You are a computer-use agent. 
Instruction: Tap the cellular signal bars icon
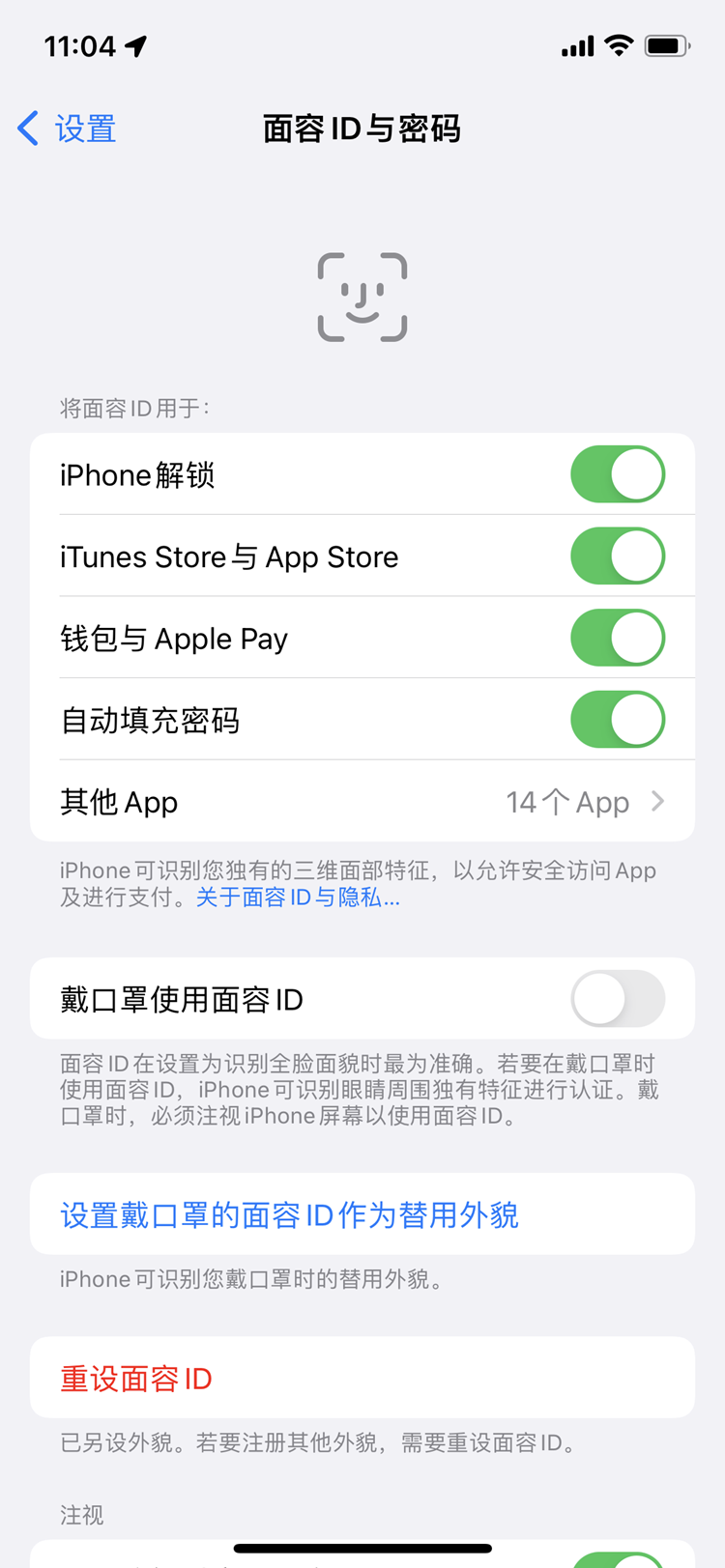576,44
